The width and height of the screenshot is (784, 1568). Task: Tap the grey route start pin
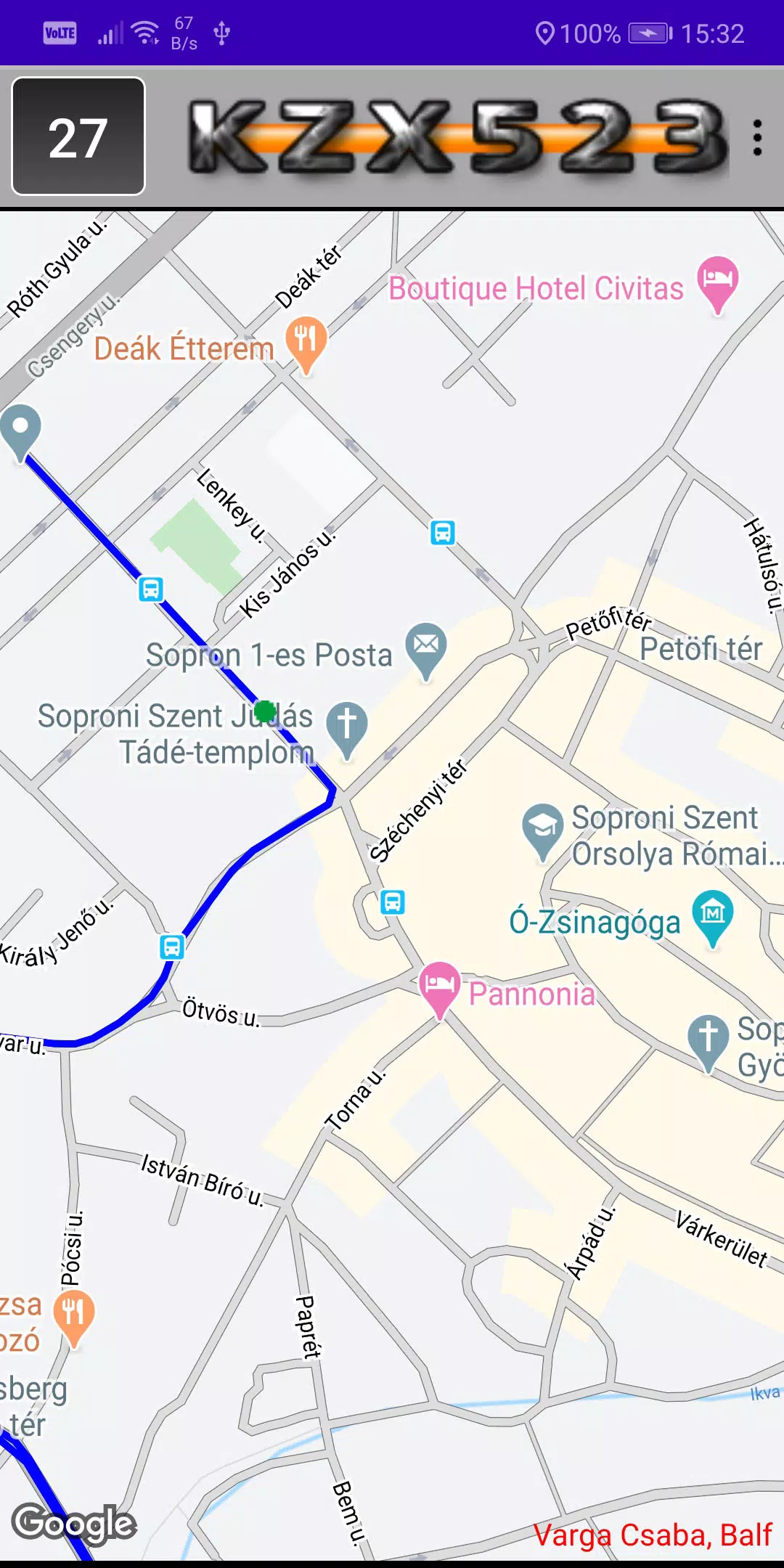20,429
